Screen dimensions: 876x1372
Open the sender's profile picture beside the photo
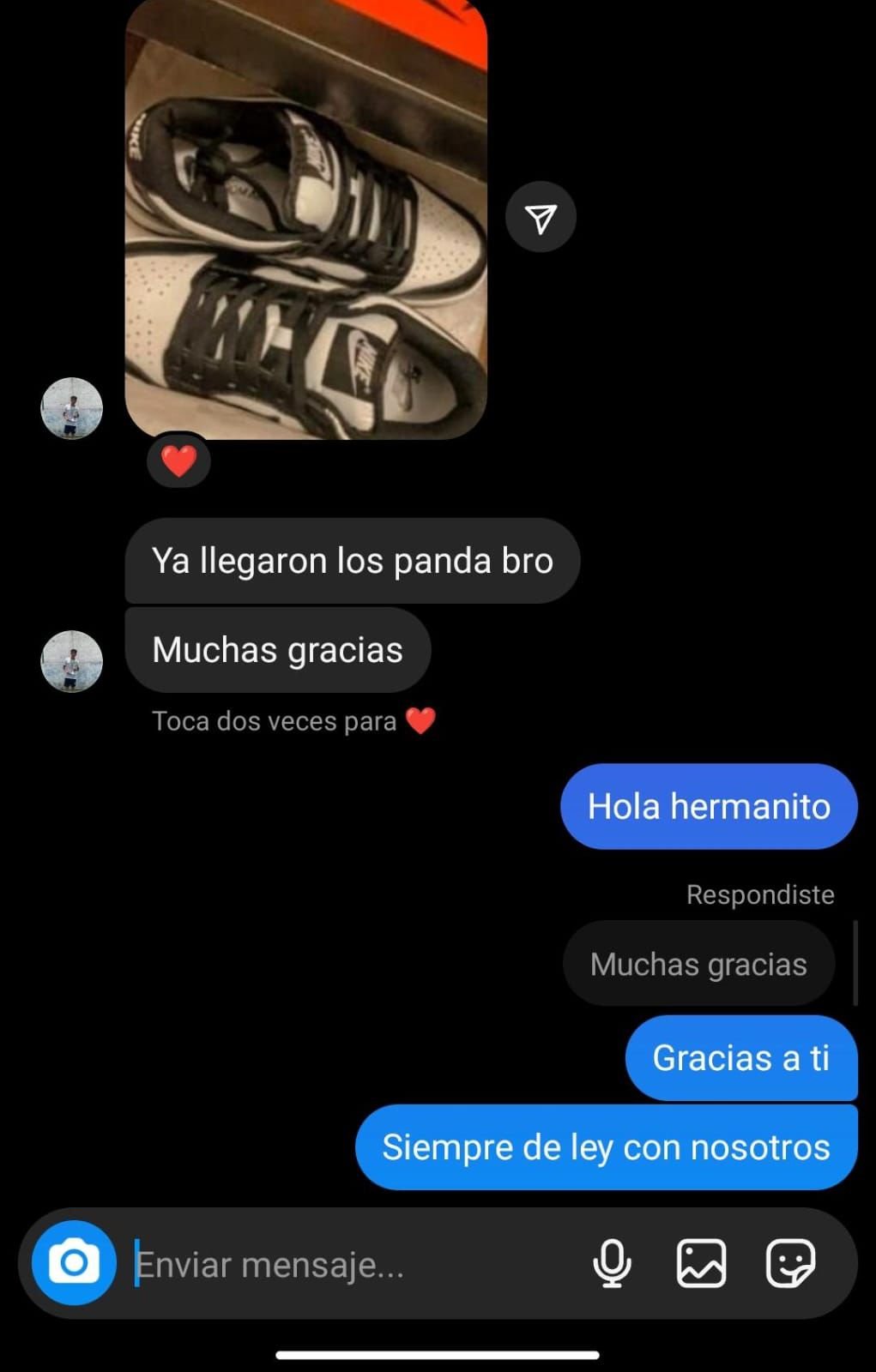(x=72, y=408)
